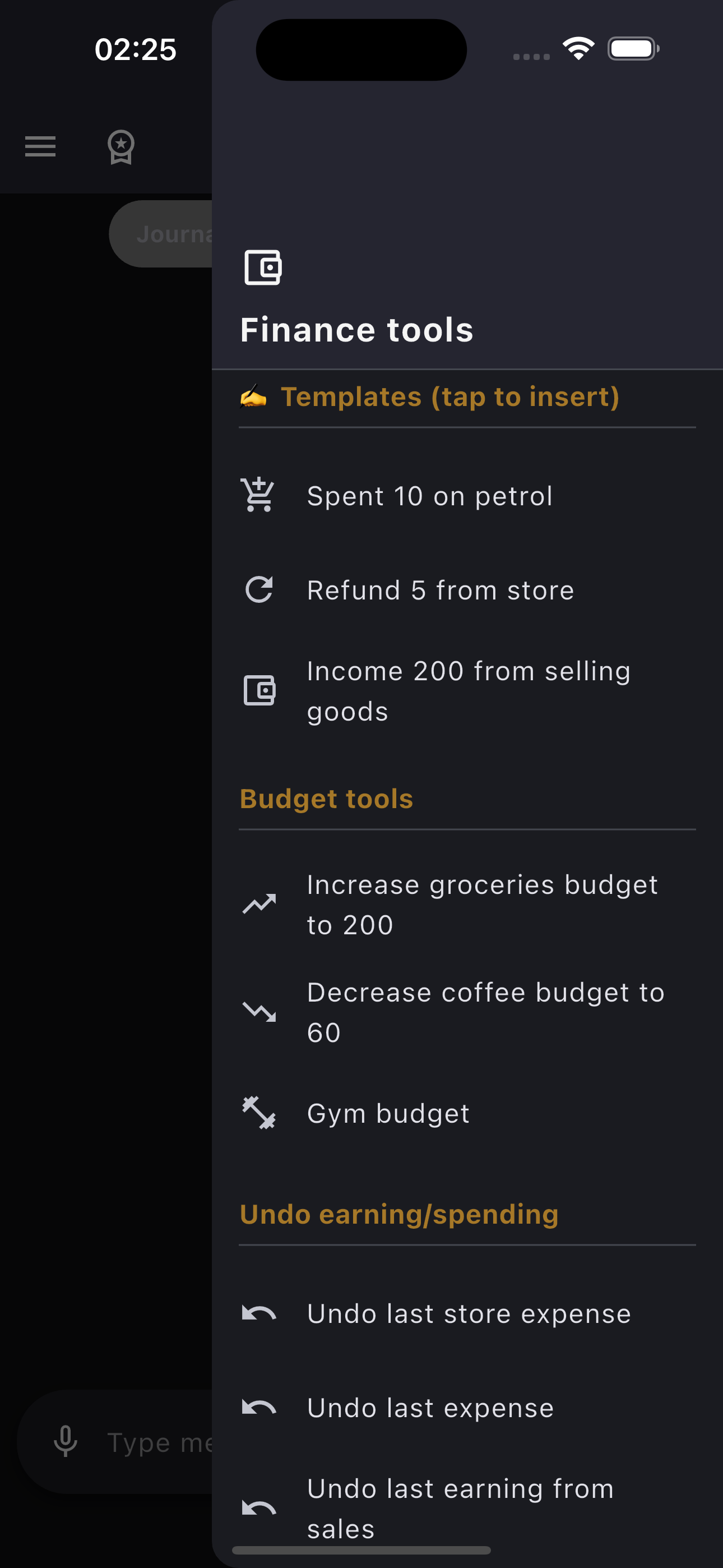Click the Journal pill behind the panel
723x1568 pixels.
[x=170, y=234]
